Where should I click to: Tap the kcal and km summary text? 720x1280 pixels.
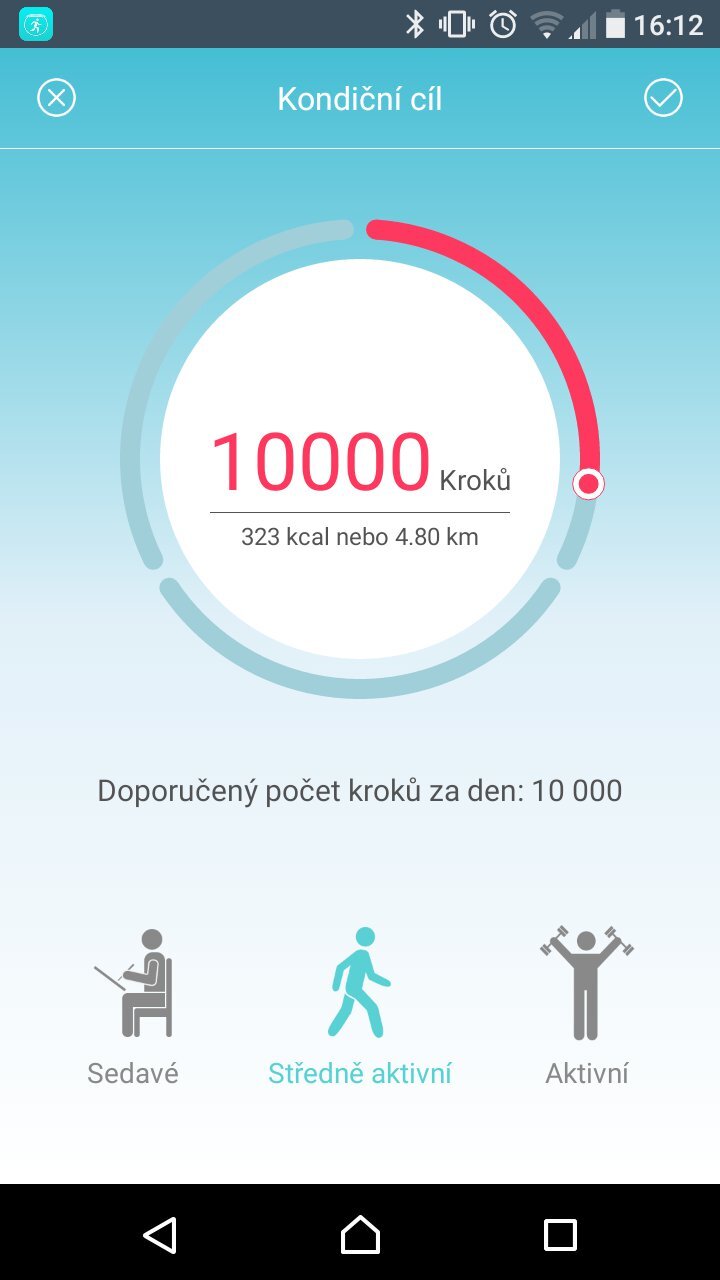359,536
